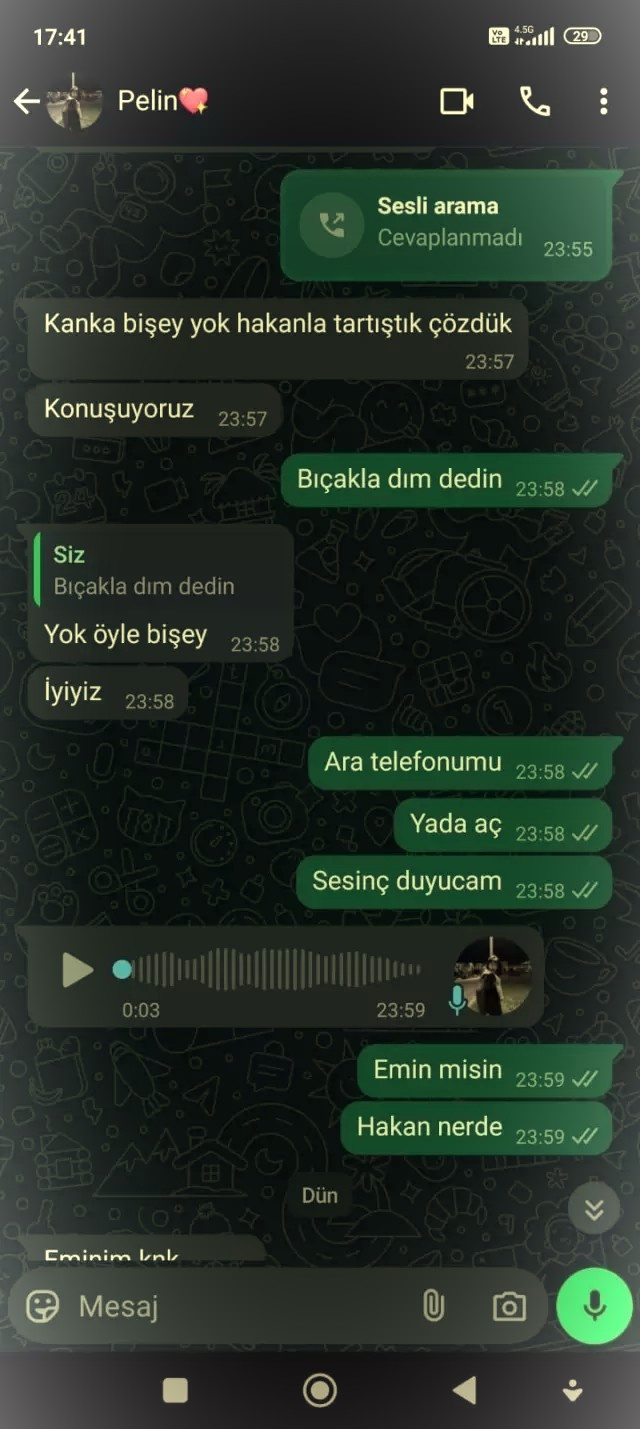640x1429 pixels.
Task: Open the chat overflow menu
Action: 603,101
